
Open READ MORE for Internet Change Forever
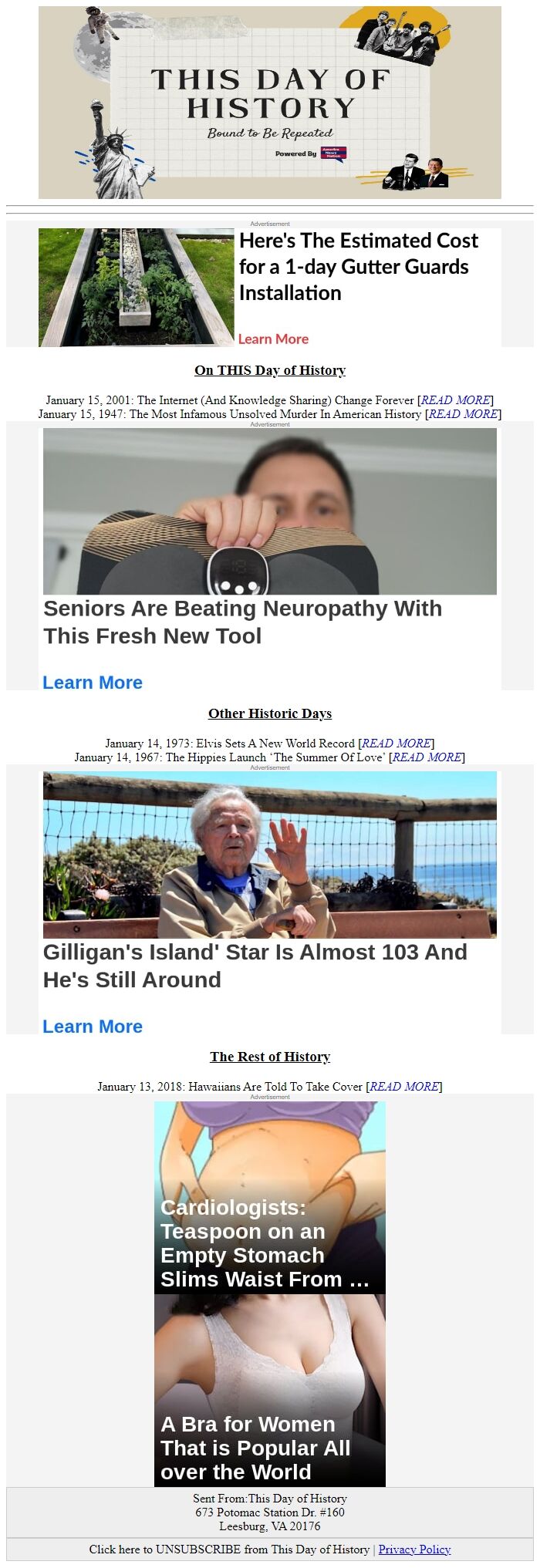(455, 400)
